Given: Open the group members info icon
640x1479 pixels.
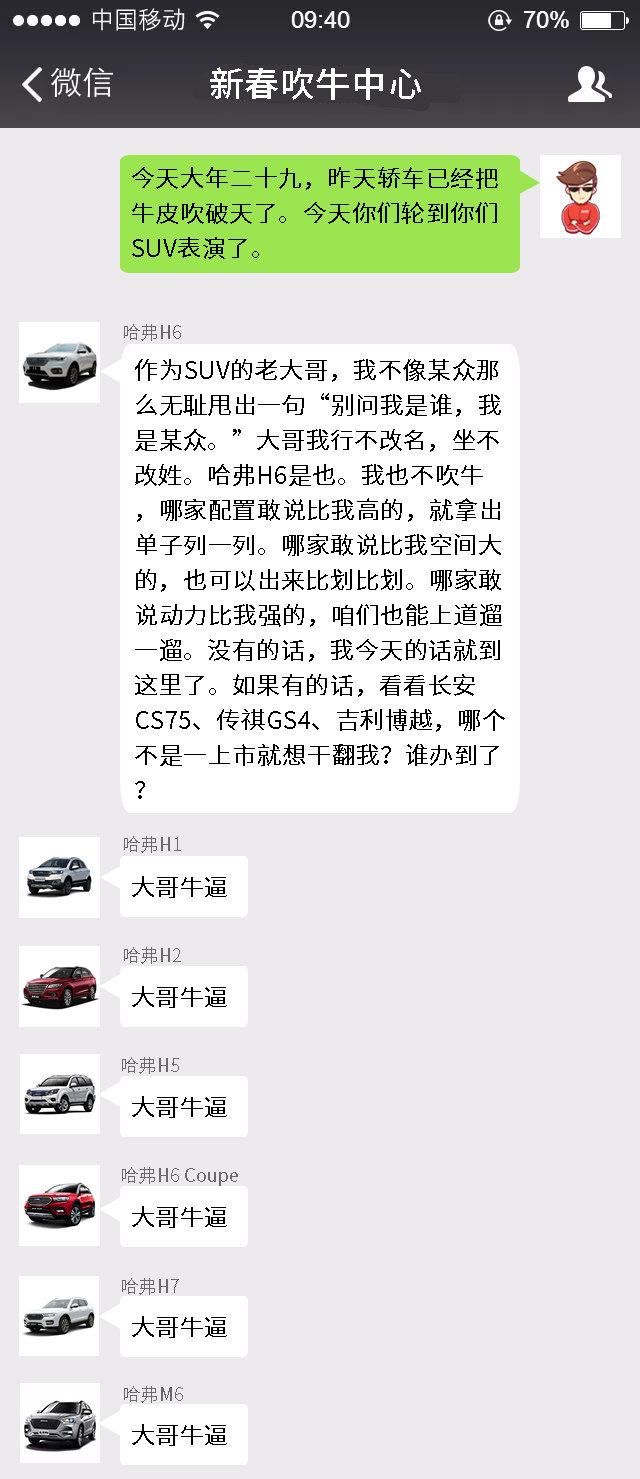Looking at the screenshot, I should pos(588,85).
